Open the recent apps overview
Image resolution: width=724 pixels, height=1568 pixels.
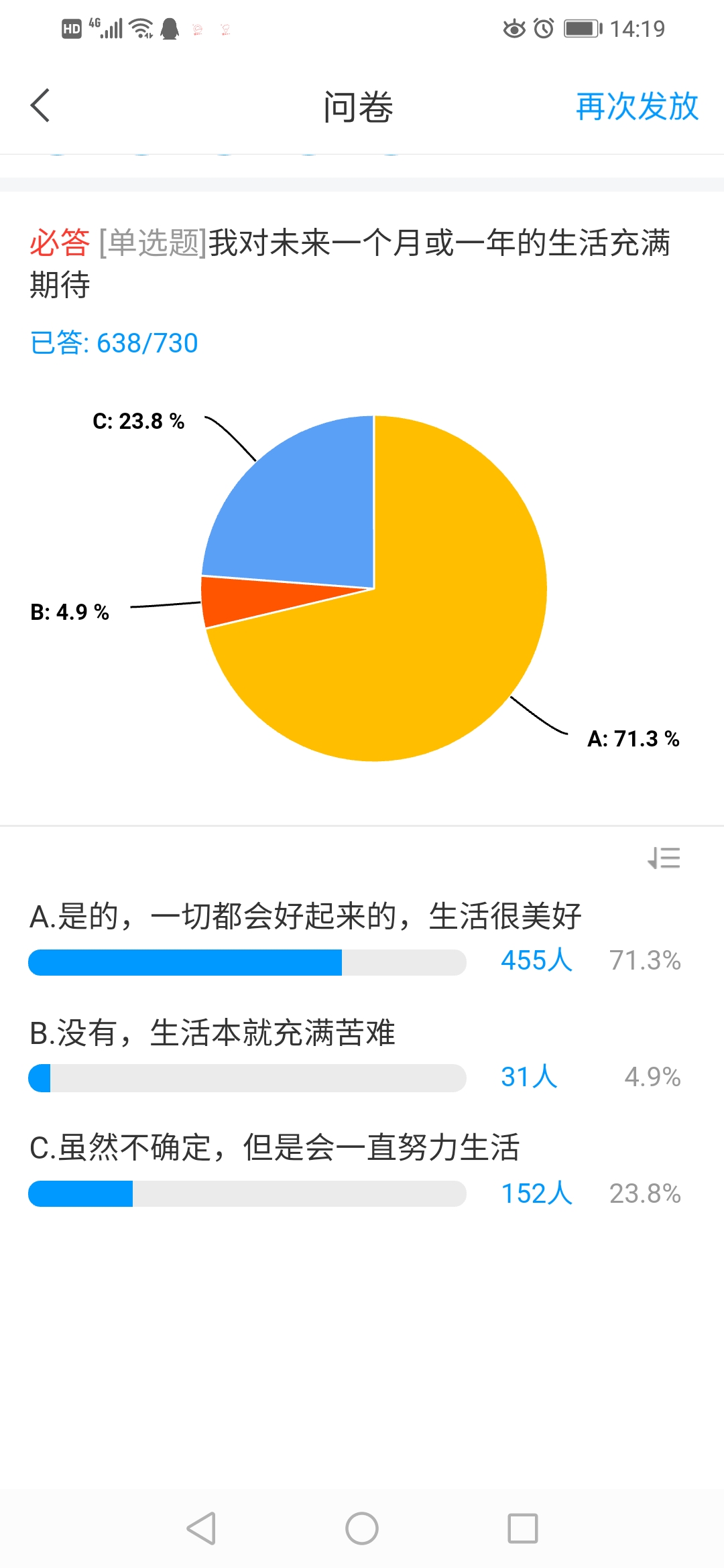[x=523, y=1528]
